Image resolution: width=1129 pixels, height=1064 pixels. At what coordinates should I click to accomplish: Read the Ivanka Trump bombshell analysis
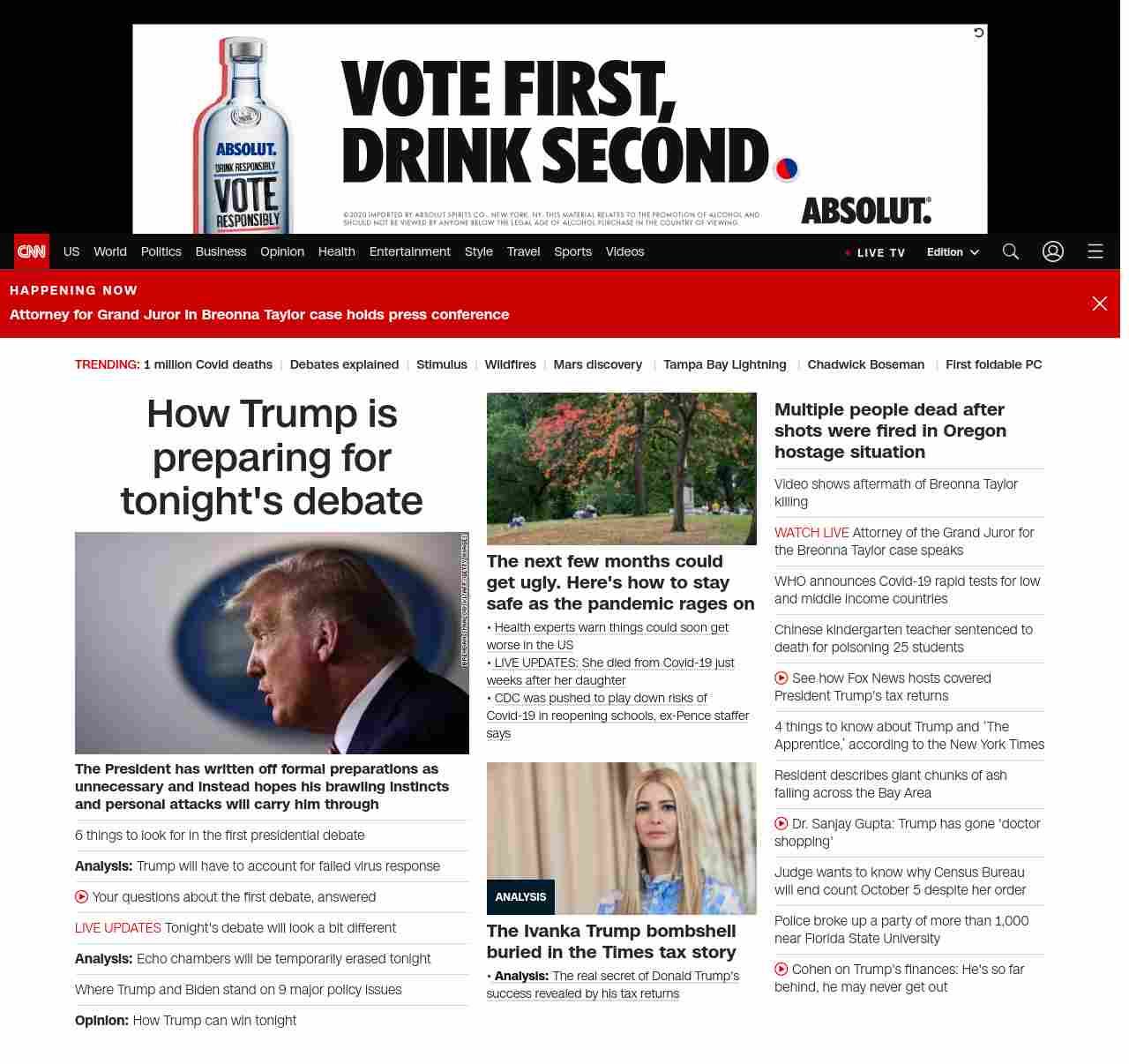click(x=610, y=941)
